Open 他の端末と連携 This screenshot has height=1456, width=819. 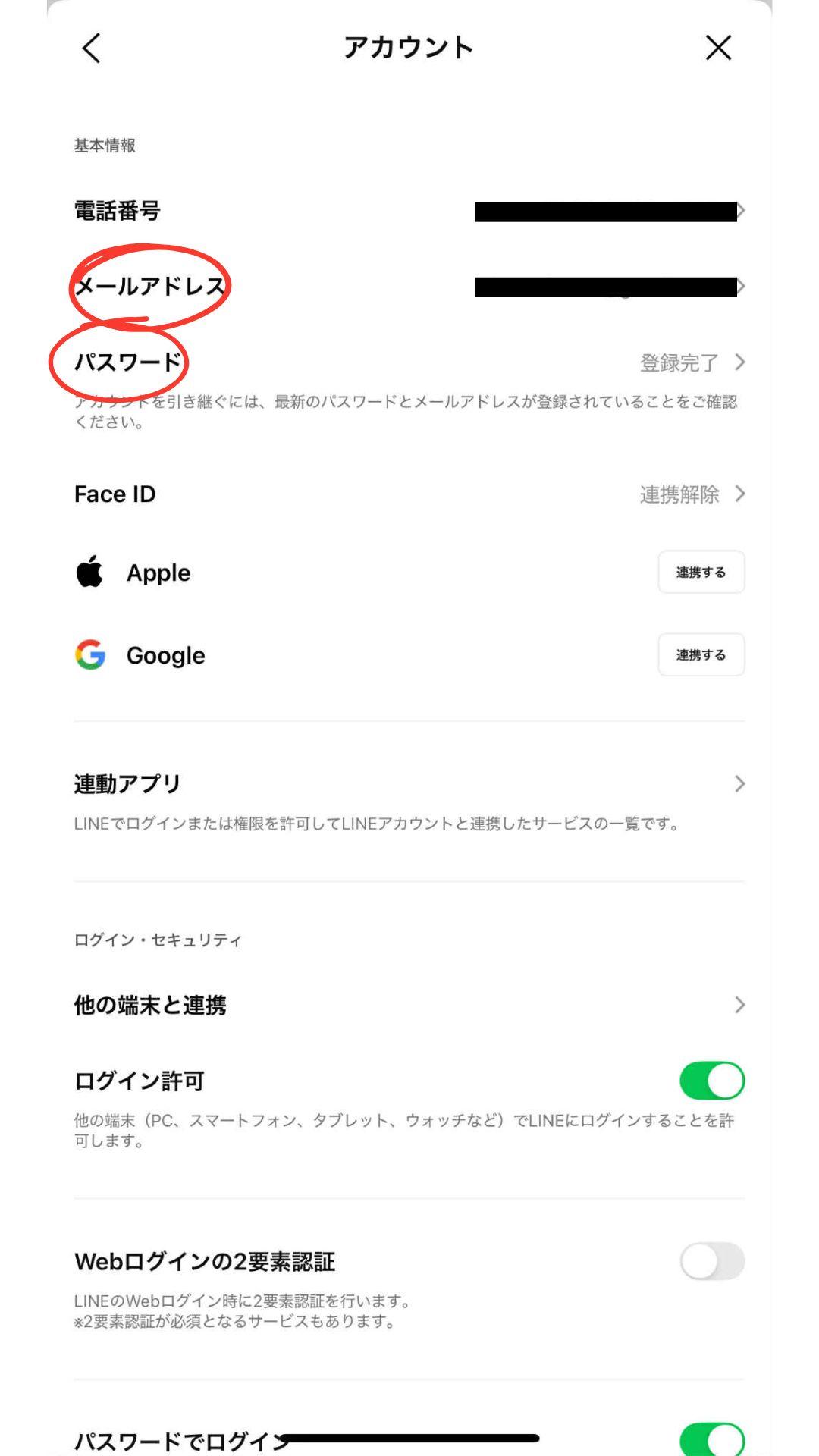[x=409, y=1006]
